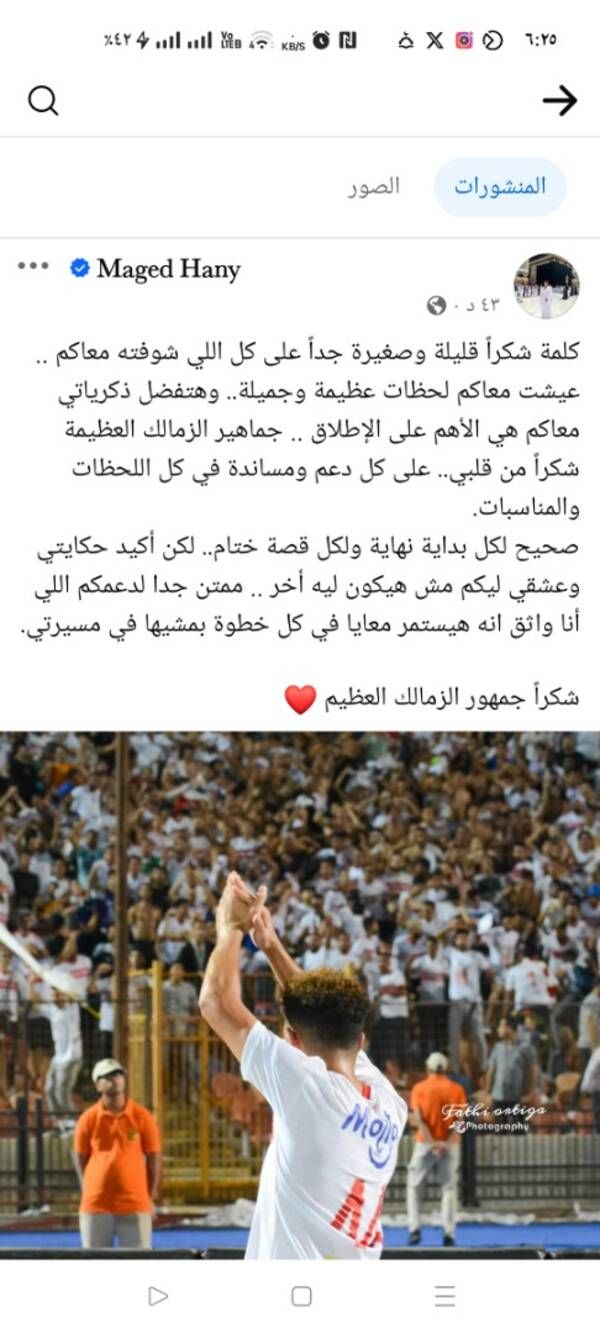This screenshot has width=600, height=1333.
Task: Open the post photo of the Zamalek player
Action: point(300,995)
